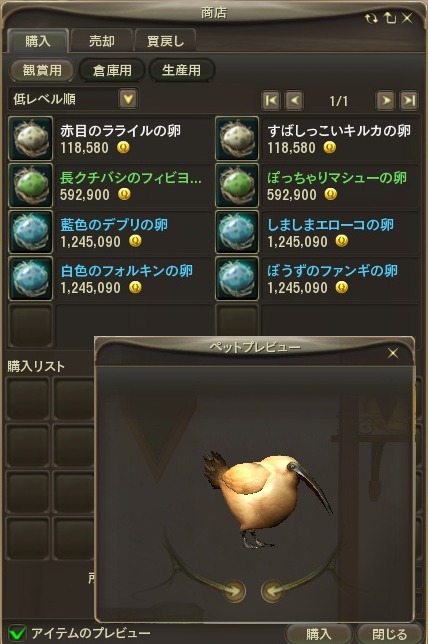Select the 倉庫用 filter

tap(112, 70)
